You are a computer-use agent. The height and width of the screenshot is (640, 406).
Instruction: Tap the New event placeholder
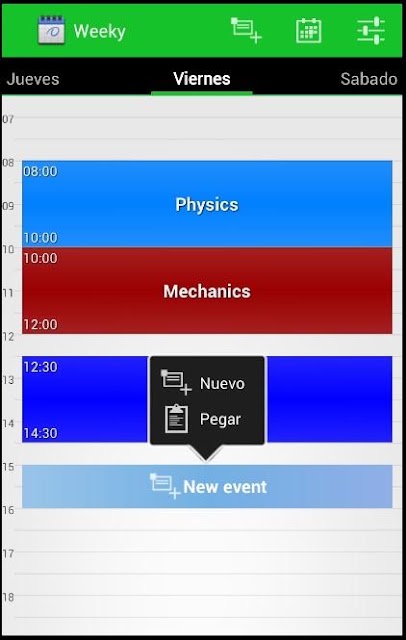pos(207,487)
